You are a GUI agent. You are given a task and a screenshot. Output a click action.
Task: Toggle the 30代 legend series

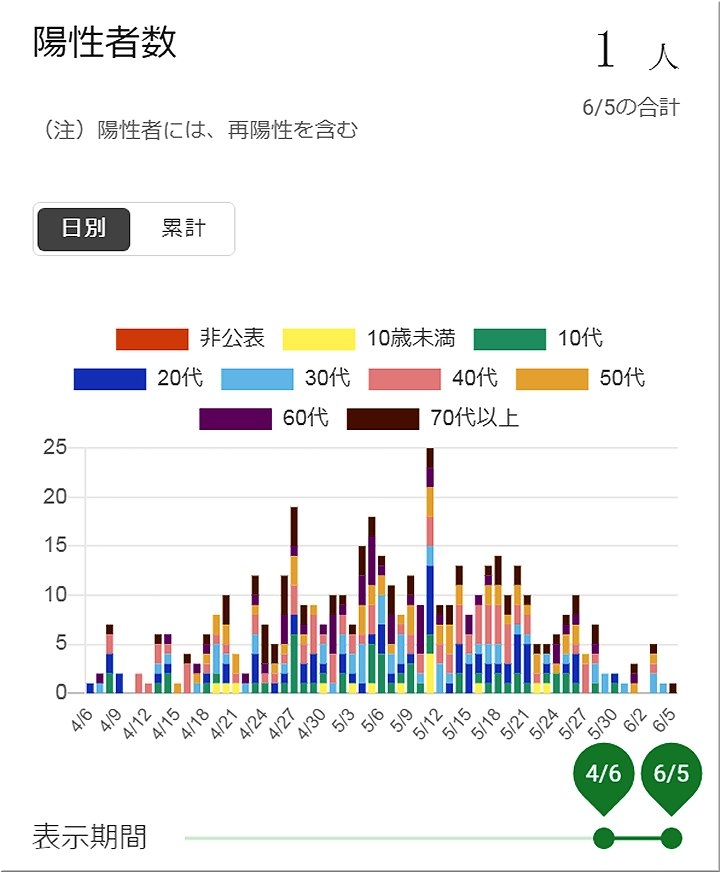[285, 379]
